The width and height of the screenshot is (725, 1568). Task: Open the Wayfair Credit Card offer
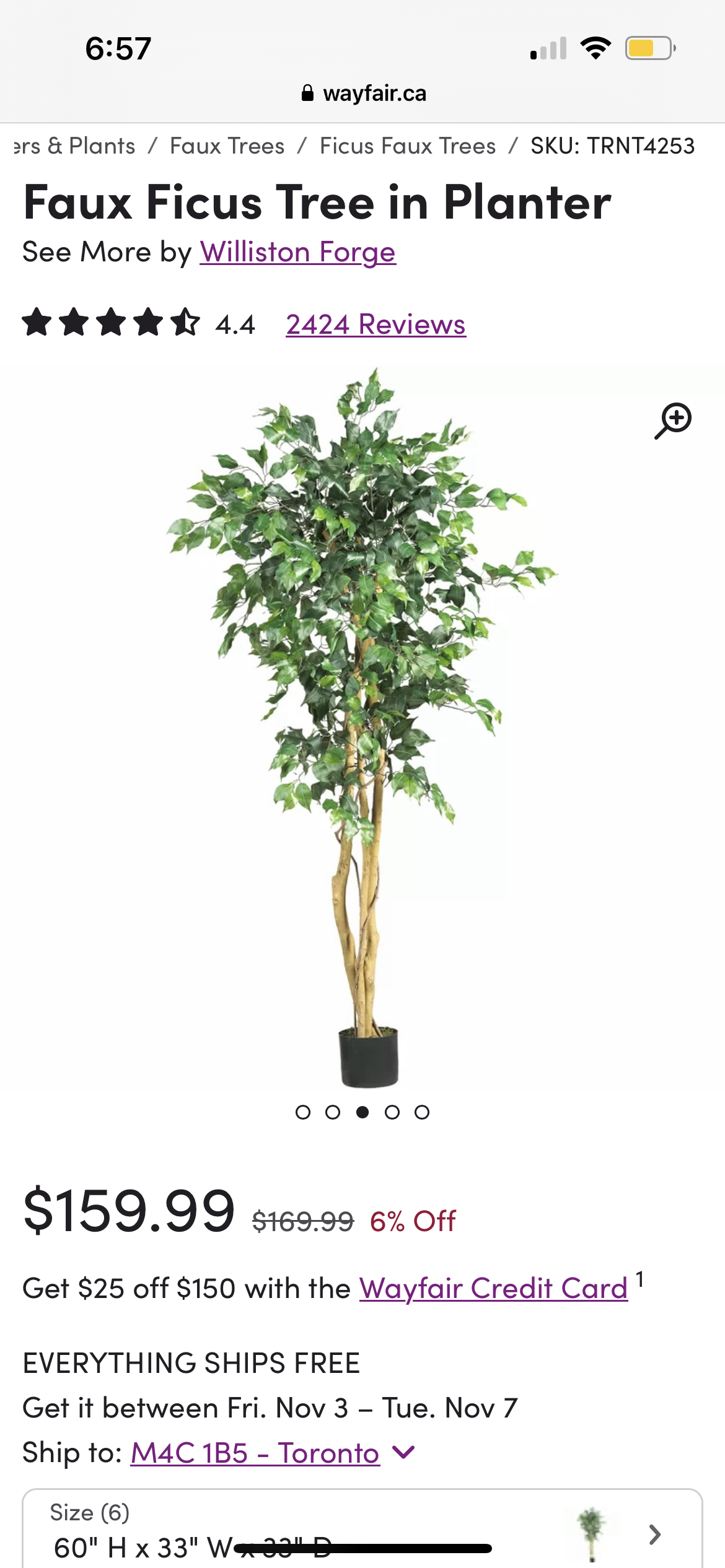[x=493, y=1289]
